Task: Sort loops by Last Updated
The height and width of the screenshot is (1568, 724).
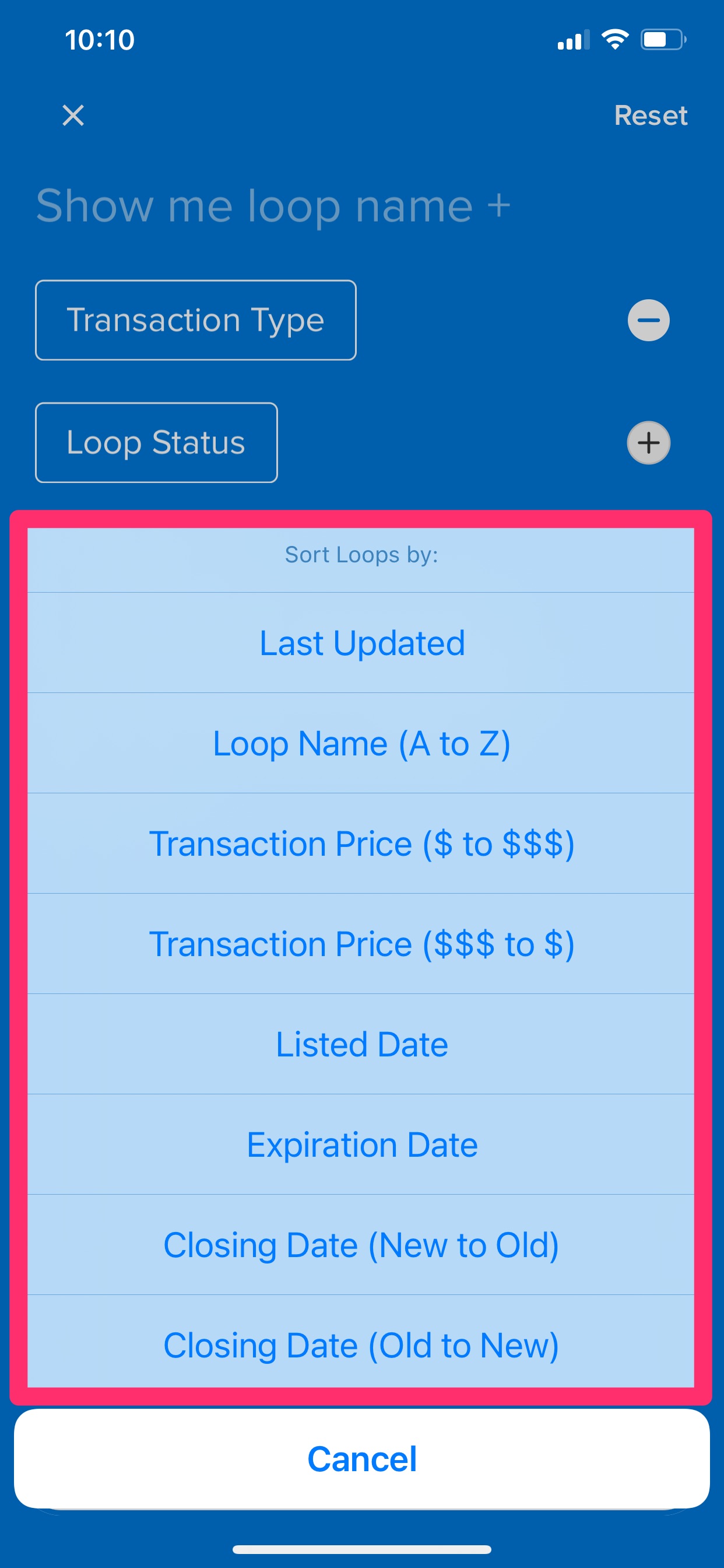Action: (361, 642)
